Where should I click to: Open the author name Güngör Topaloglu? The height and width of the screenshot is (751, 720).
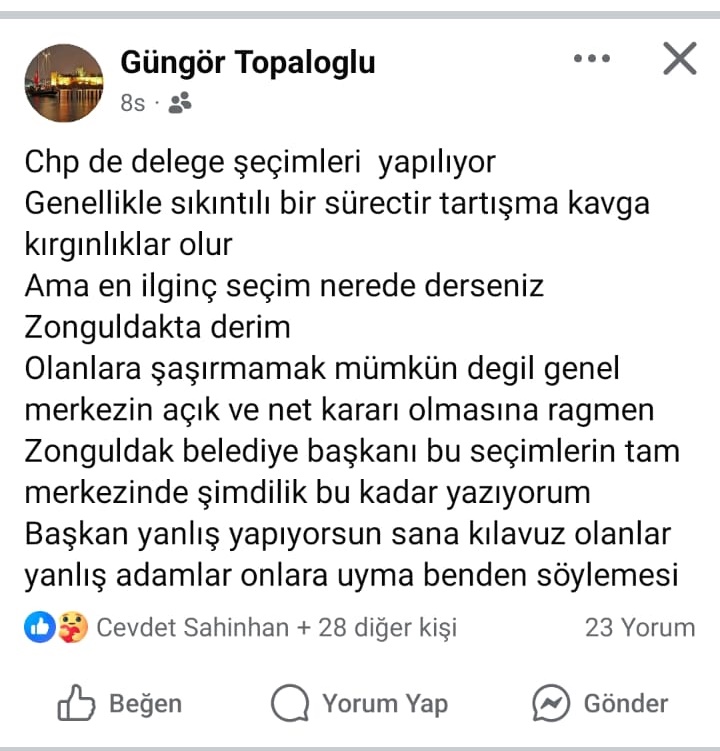click(247, 62)
